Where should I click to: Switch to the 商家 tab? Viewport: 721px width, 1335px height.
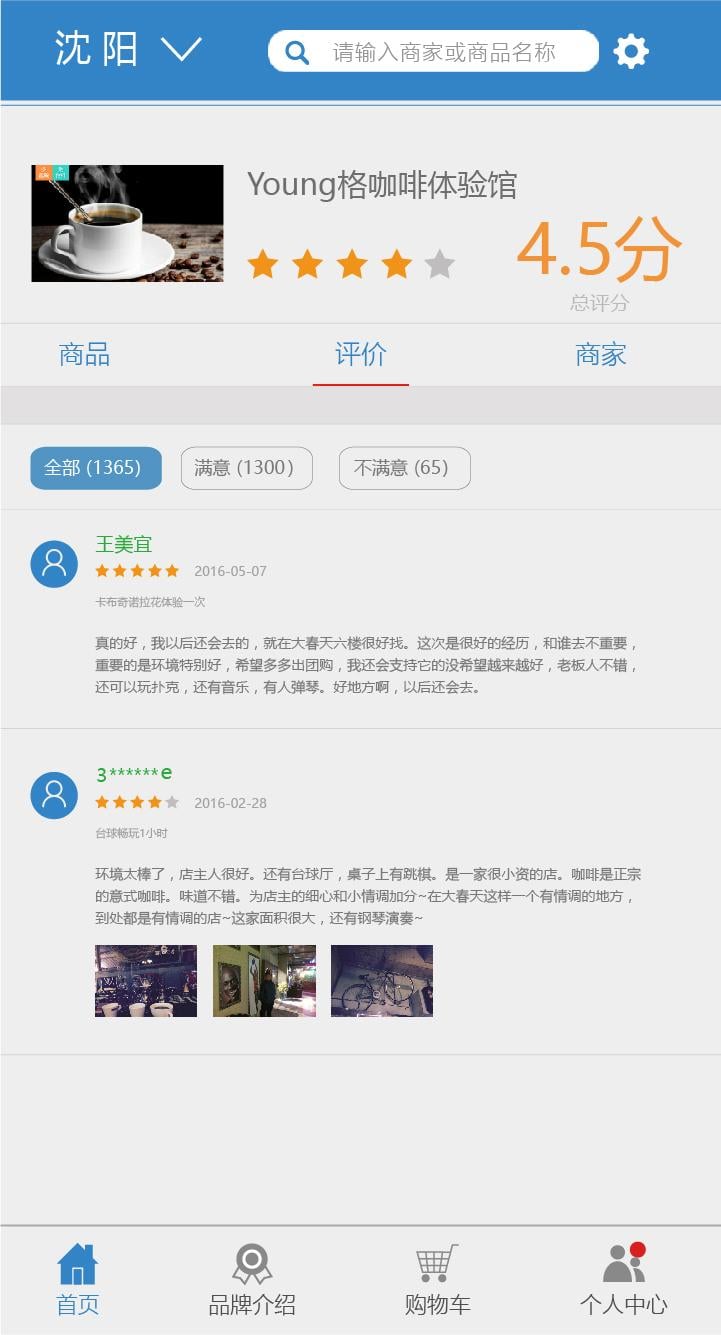600,354
